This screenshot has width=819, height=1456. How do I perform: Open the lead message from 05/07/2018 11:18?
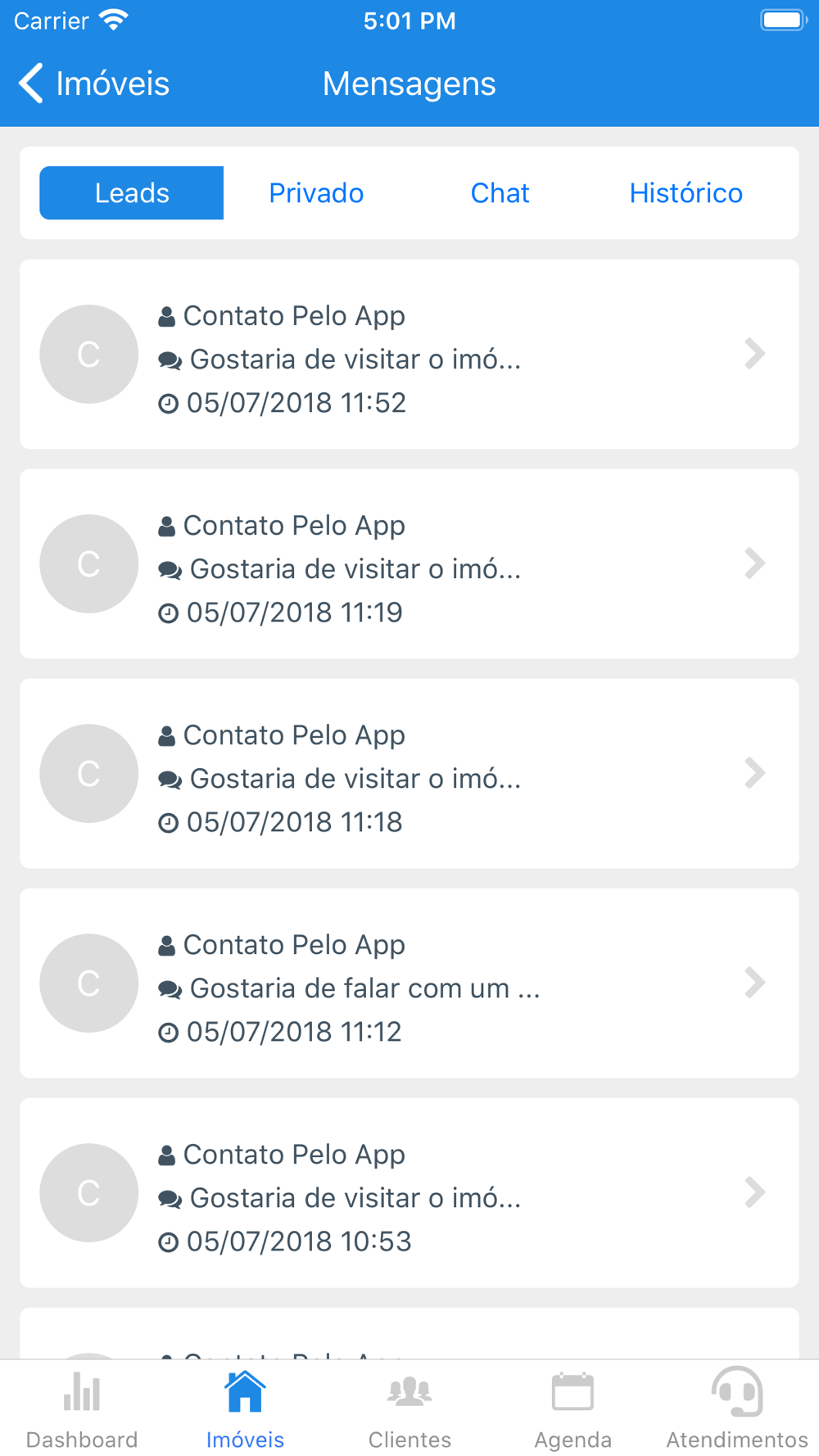click(x=409, y=774)
